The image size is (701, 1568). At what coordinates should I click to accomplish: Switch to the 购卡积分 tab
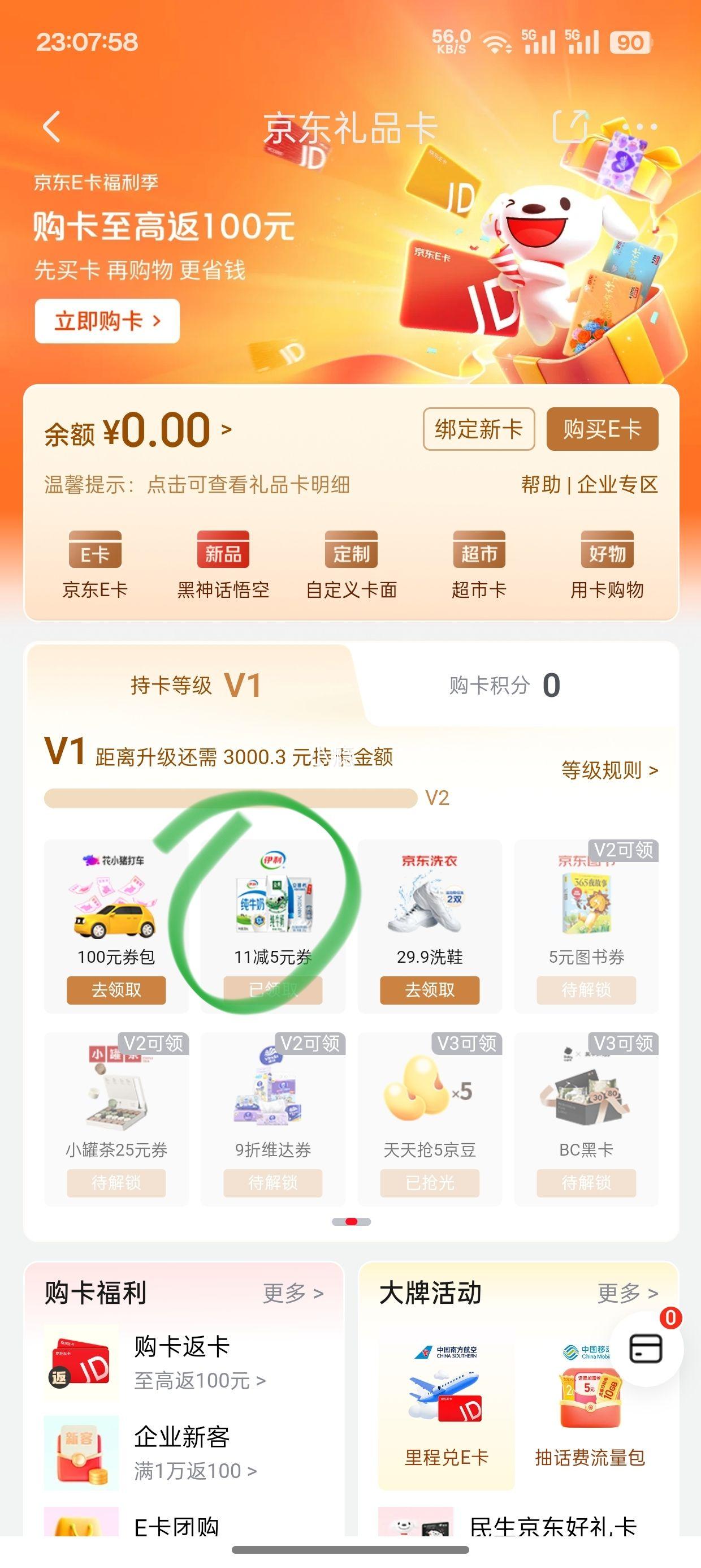click(x=505, y=686)
